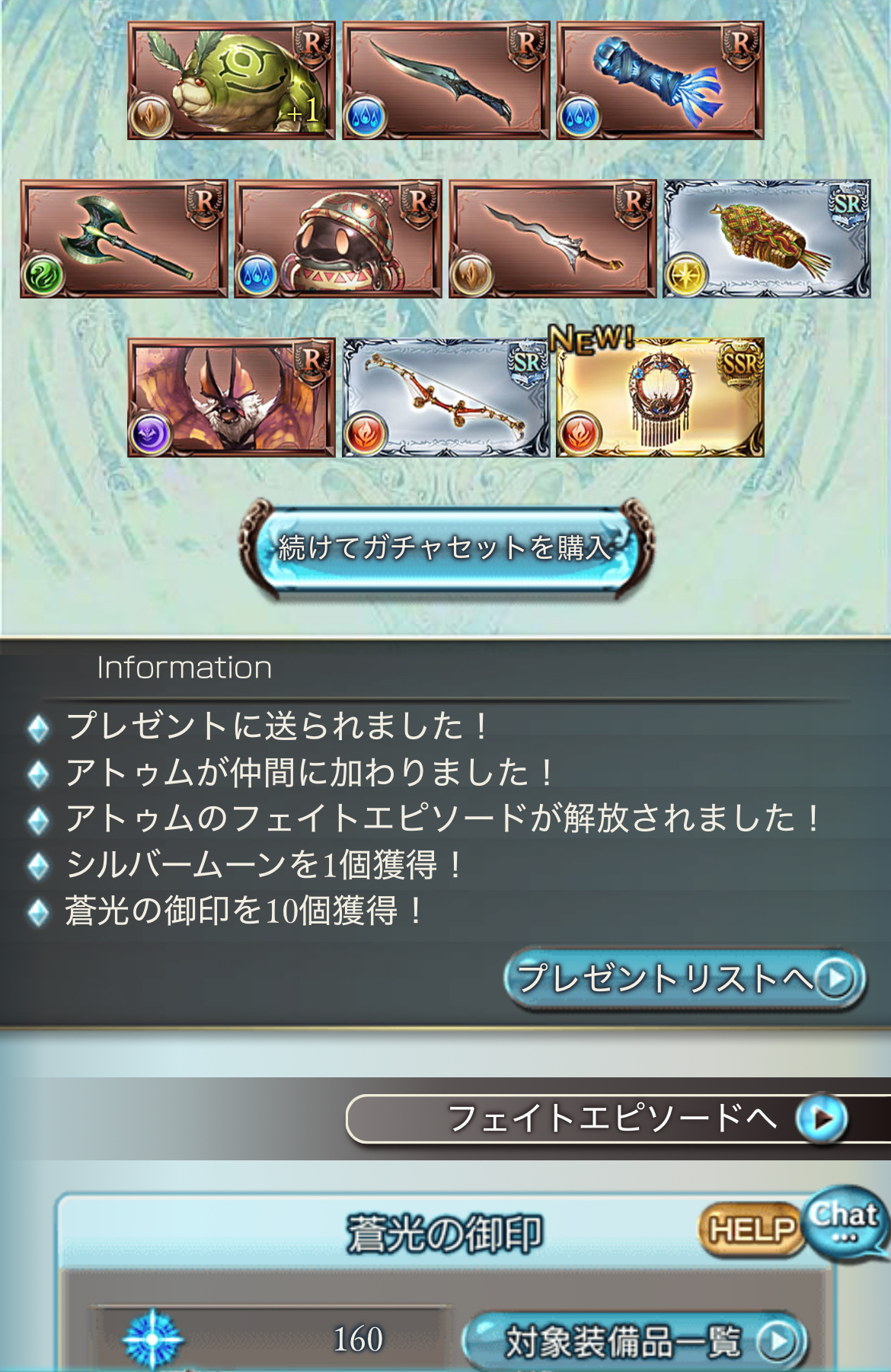Screen dimensions: 891x1372
Task: Open the water masked creature summon tile
Action: click(x=337, y=239)
